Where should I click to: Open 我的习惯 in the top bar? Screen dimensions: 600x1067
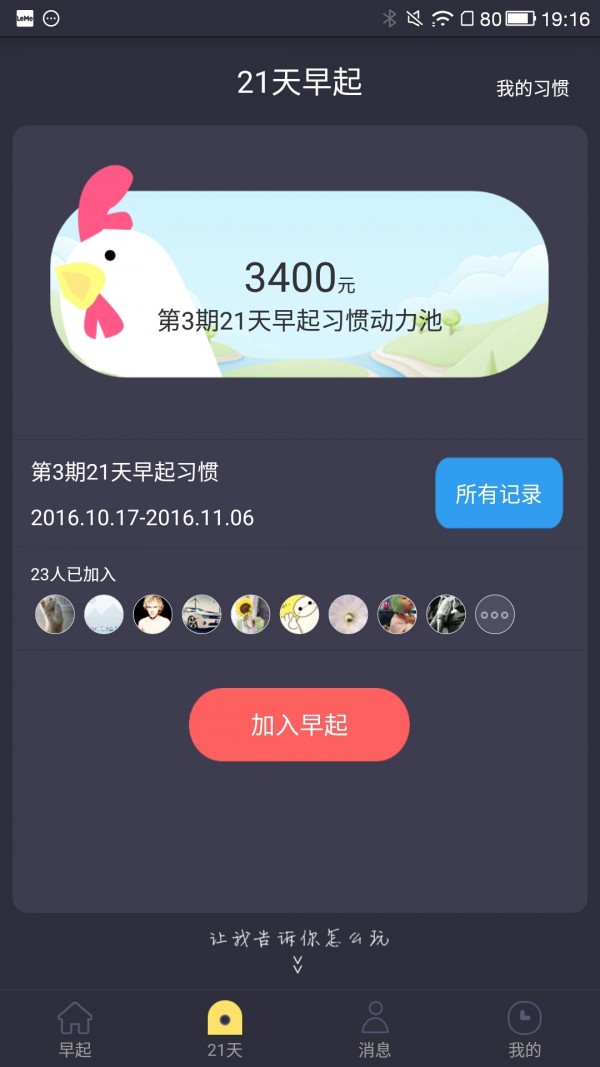pyautogui.click(x=532, y=88)
